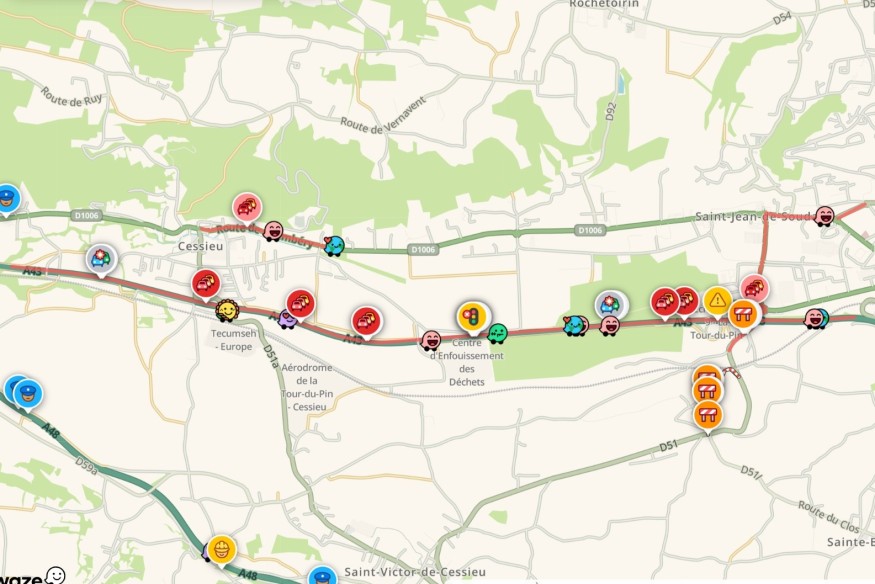Tap the green Wazer beside the traffic light alert
875x584 pixels.
(497, 334)
